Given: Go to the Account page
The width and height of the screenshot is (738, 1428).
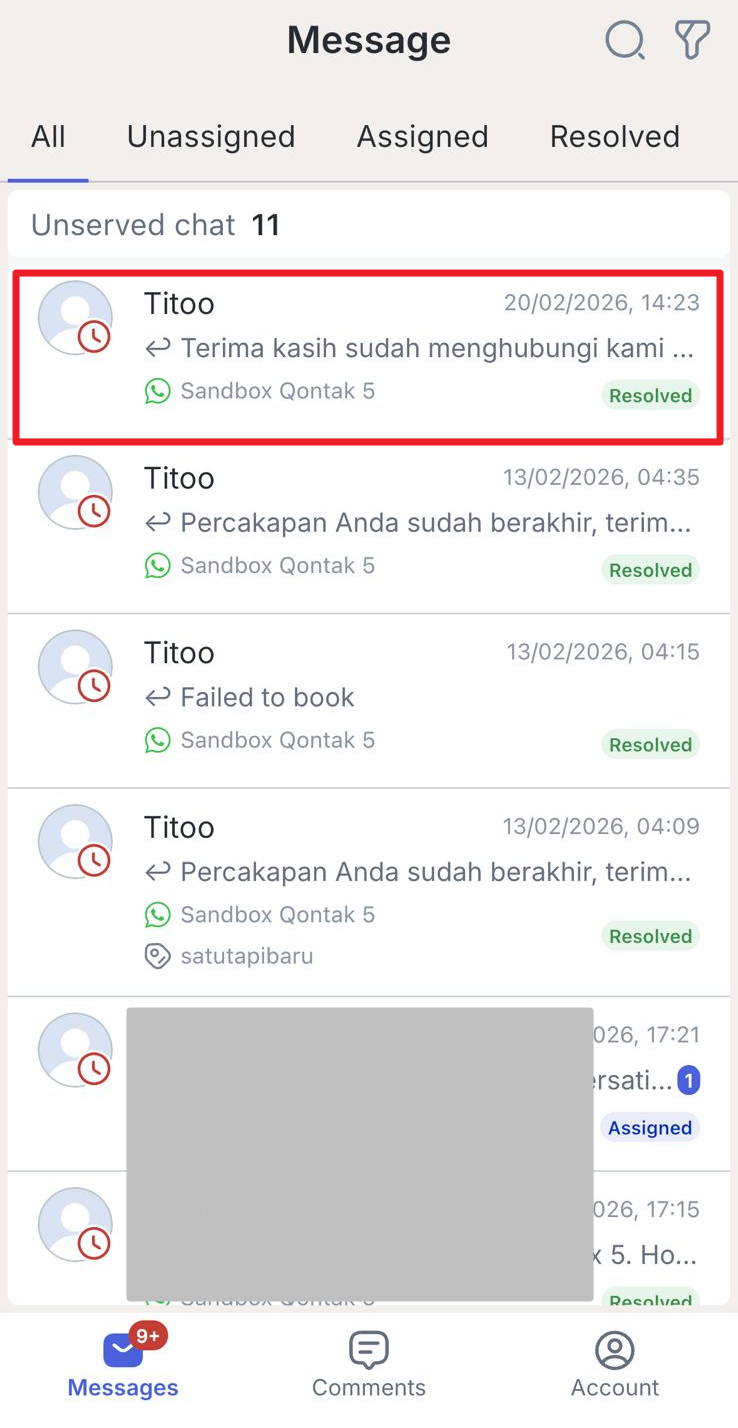Looking at the screenshot, I should pyautogui.click(x=614, y=1366).
